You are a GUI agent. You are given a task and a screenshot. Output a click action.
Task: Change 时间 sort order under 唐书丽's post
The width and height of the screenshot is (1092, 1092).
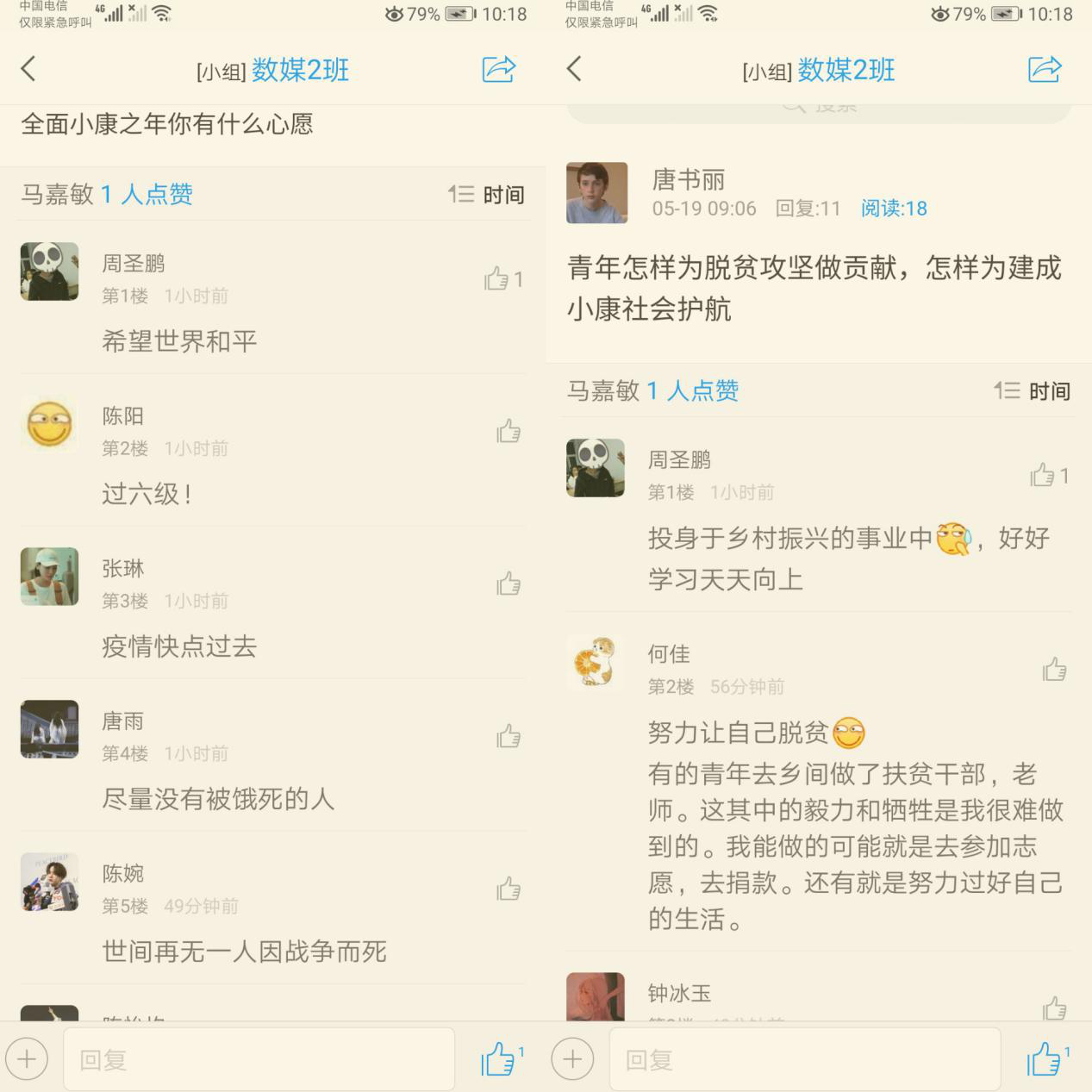tap(1033, 391)
